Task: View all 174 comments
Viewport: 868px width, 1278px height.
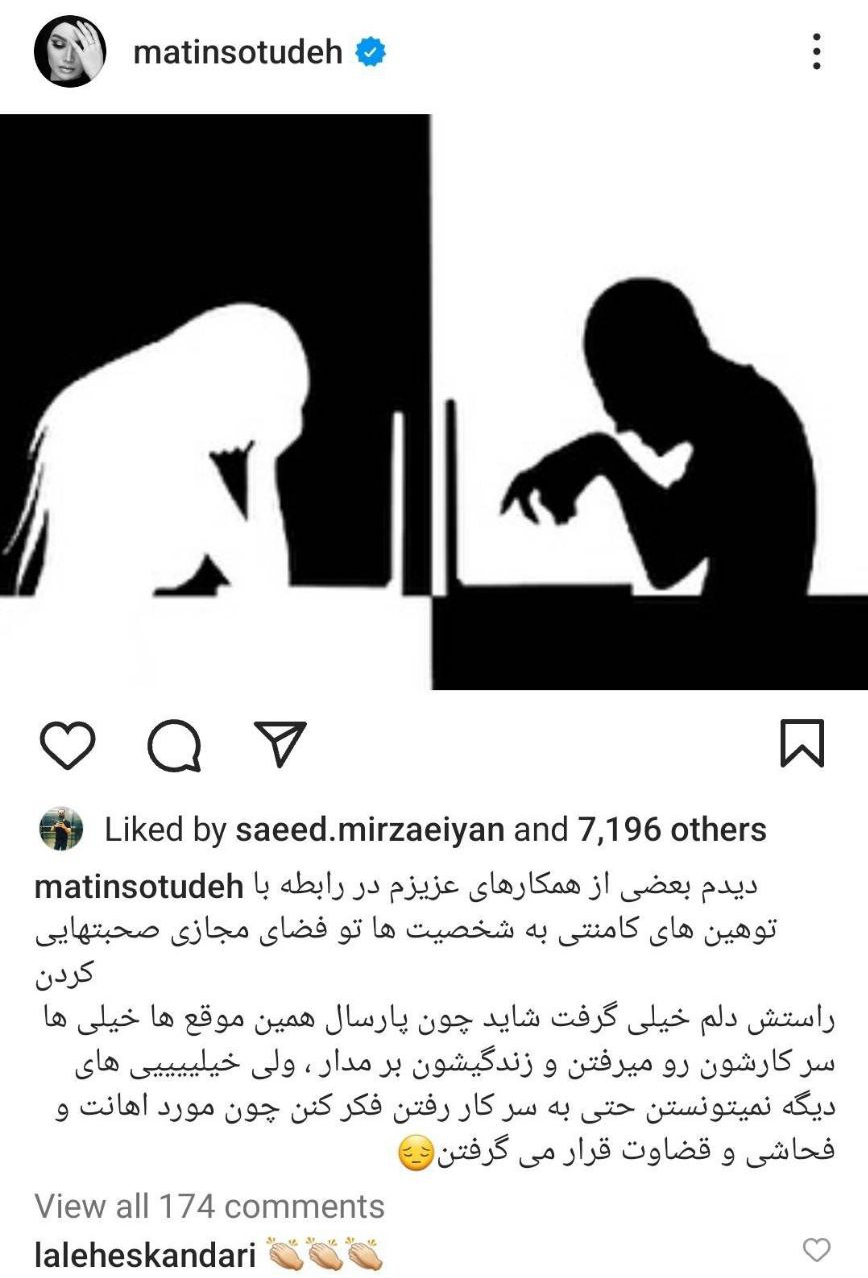Action: coord(209,1205)
